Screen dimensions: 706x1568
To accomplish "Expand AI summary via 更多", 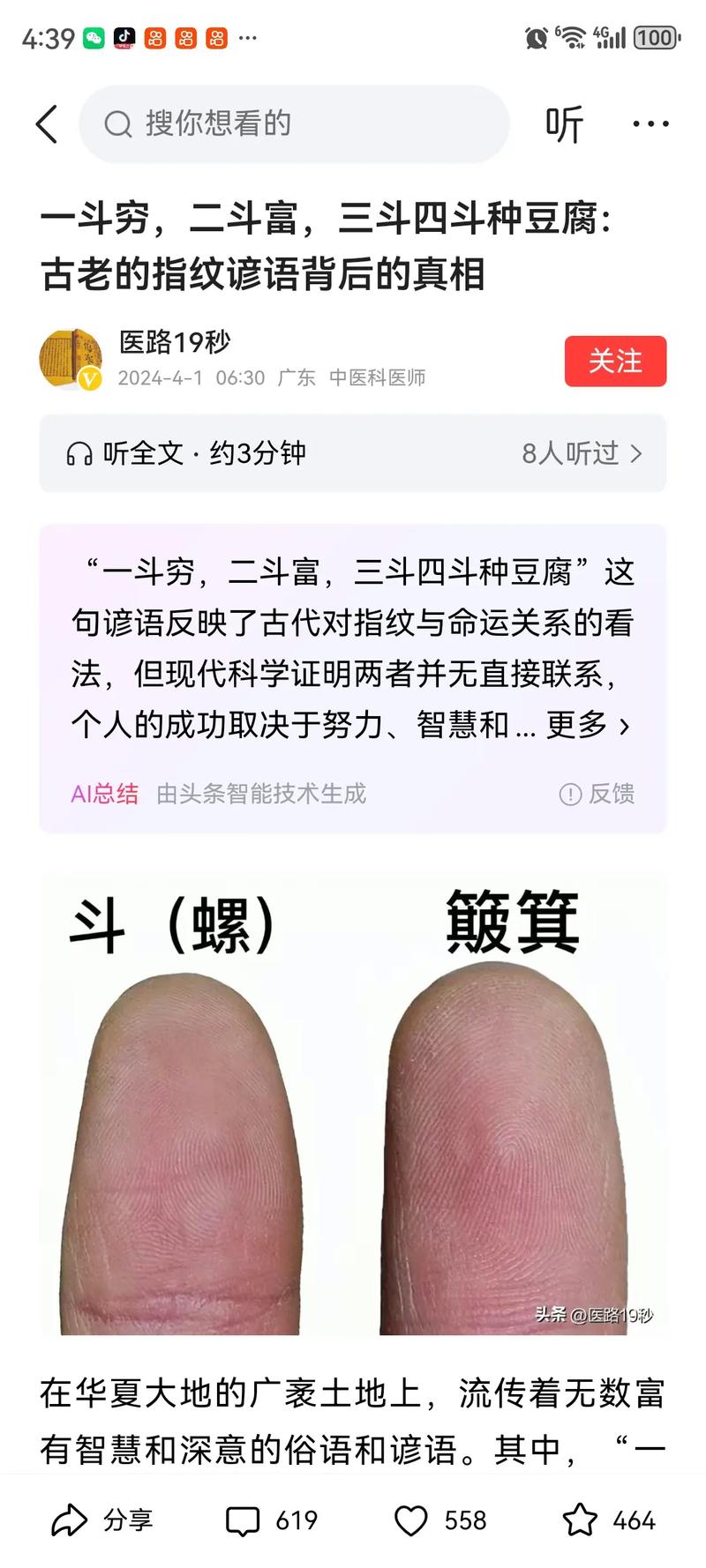I will 588,726.
